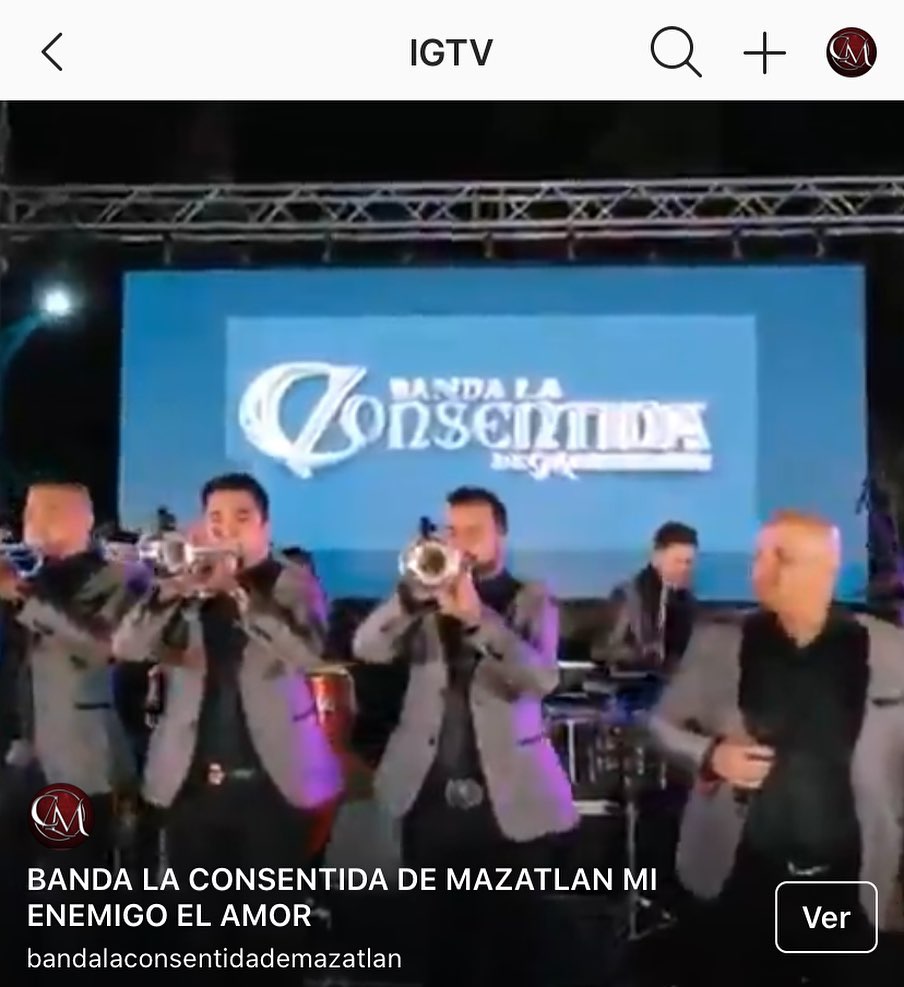The image size is (904, 987).
Task: Go back from the IGTV screen
Action: click(x=52, y=52)
